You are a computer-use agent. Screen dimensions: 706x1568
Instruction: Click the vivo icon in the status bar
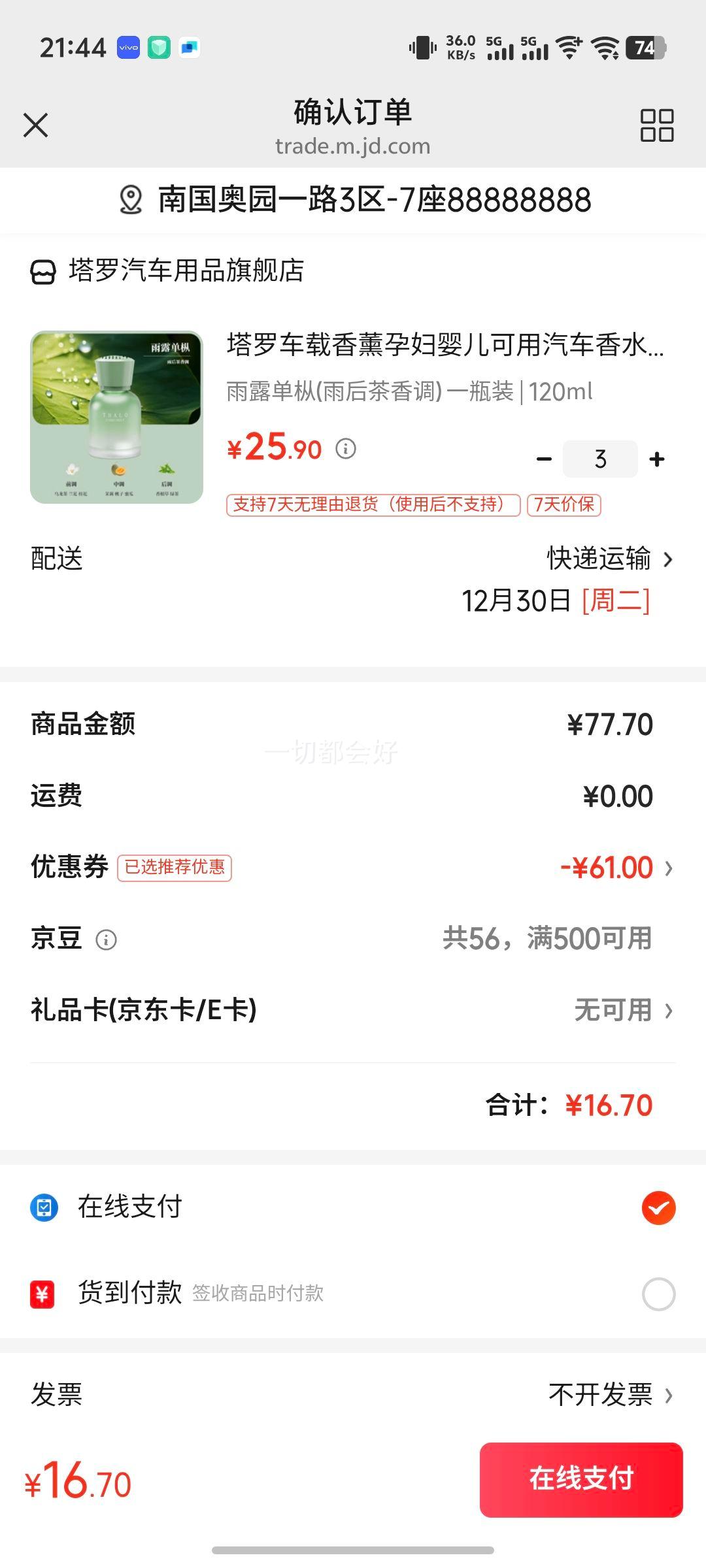tap(127, 48)
